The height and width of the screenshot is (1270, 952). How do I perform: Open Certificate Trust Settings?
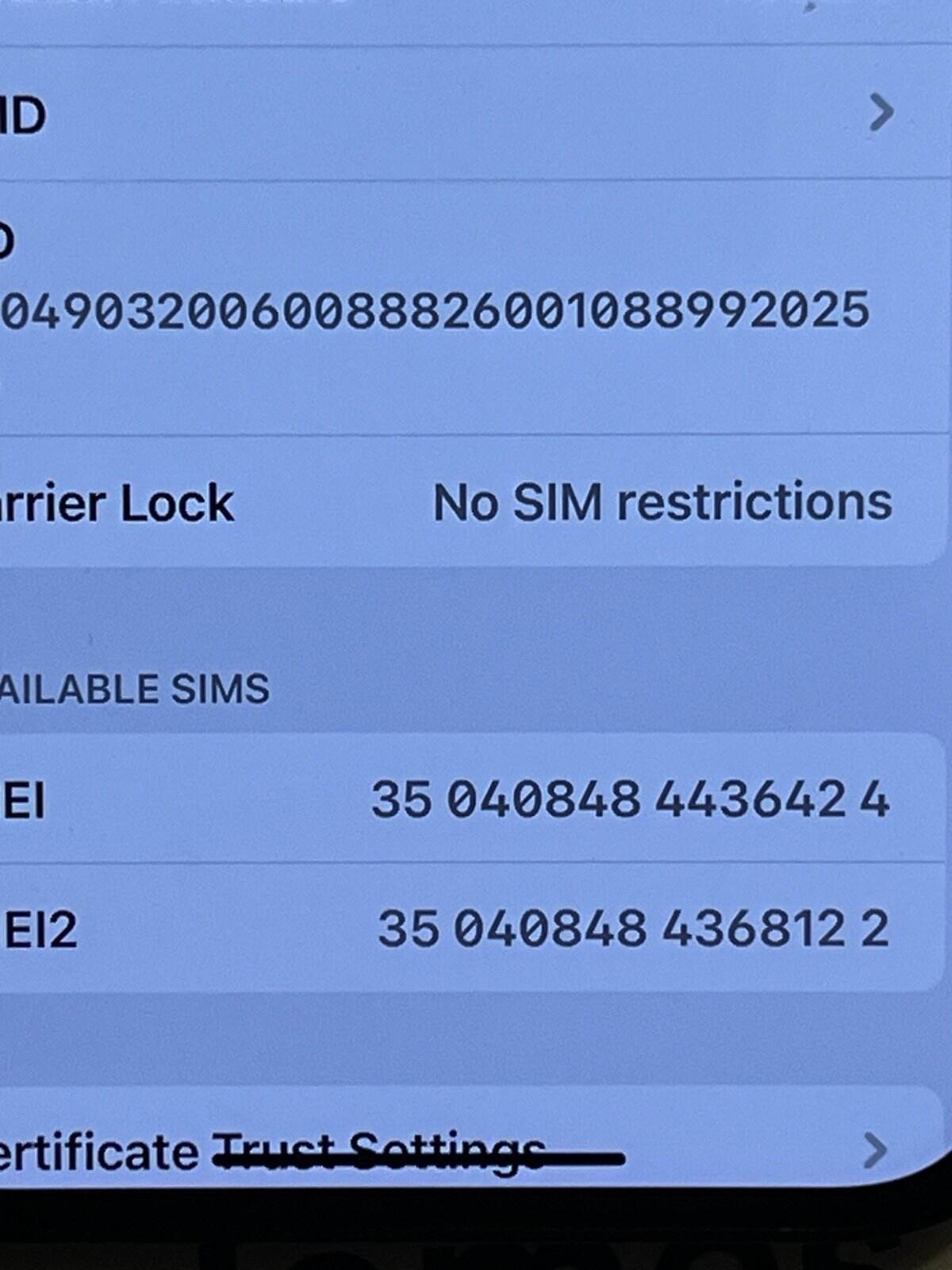pyautogui.click(x=476, y=1149)
